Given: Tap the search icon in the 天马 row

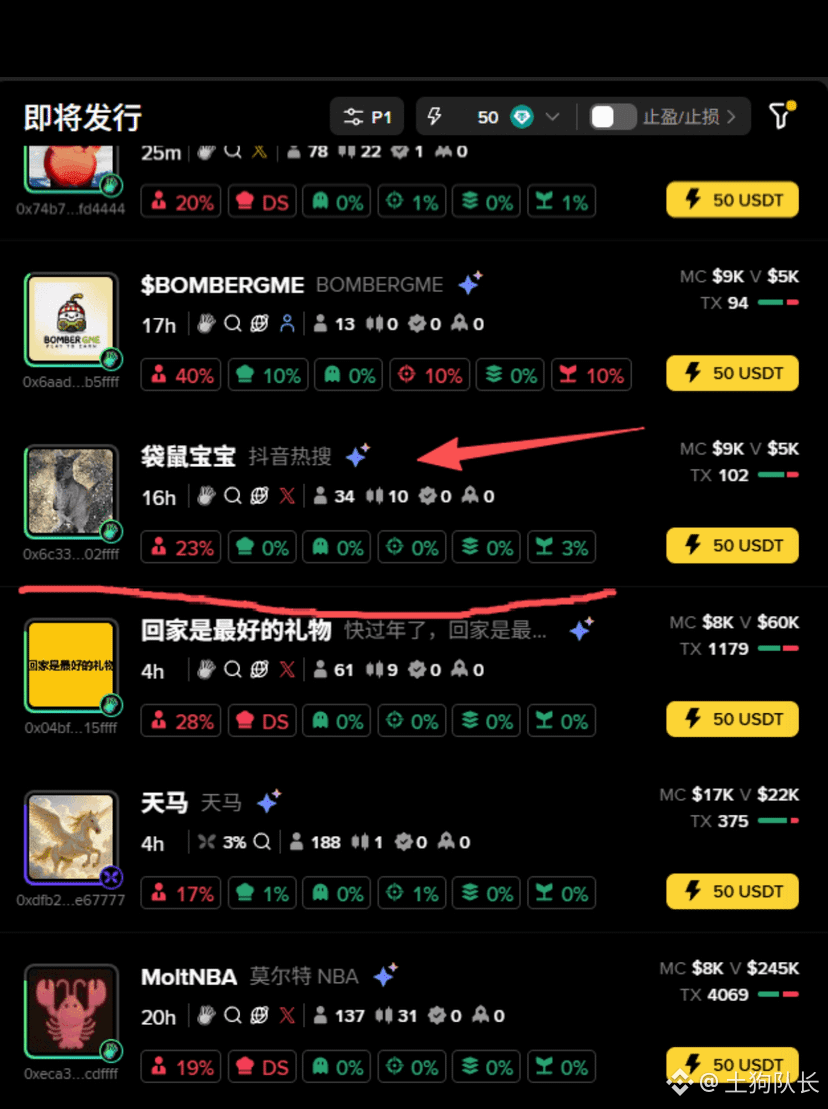Looking at the screenshot, I should click(262, 842).
